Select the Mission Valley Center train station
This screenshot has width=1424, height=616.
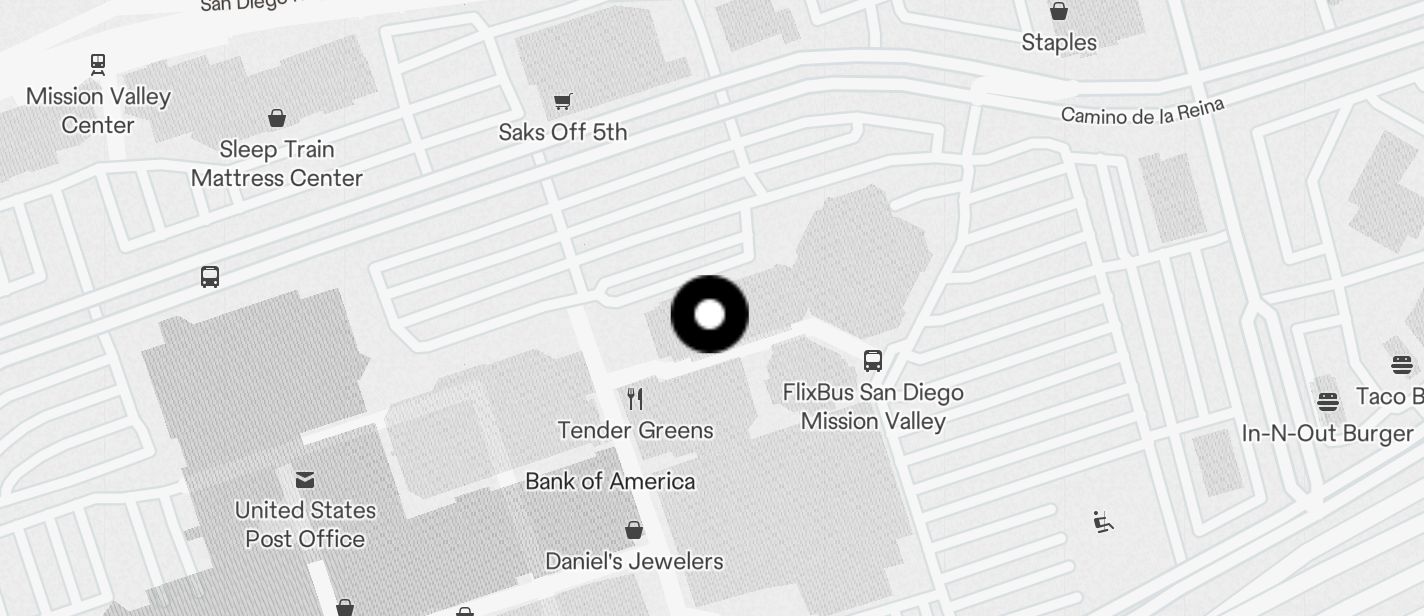coord(98,66)
